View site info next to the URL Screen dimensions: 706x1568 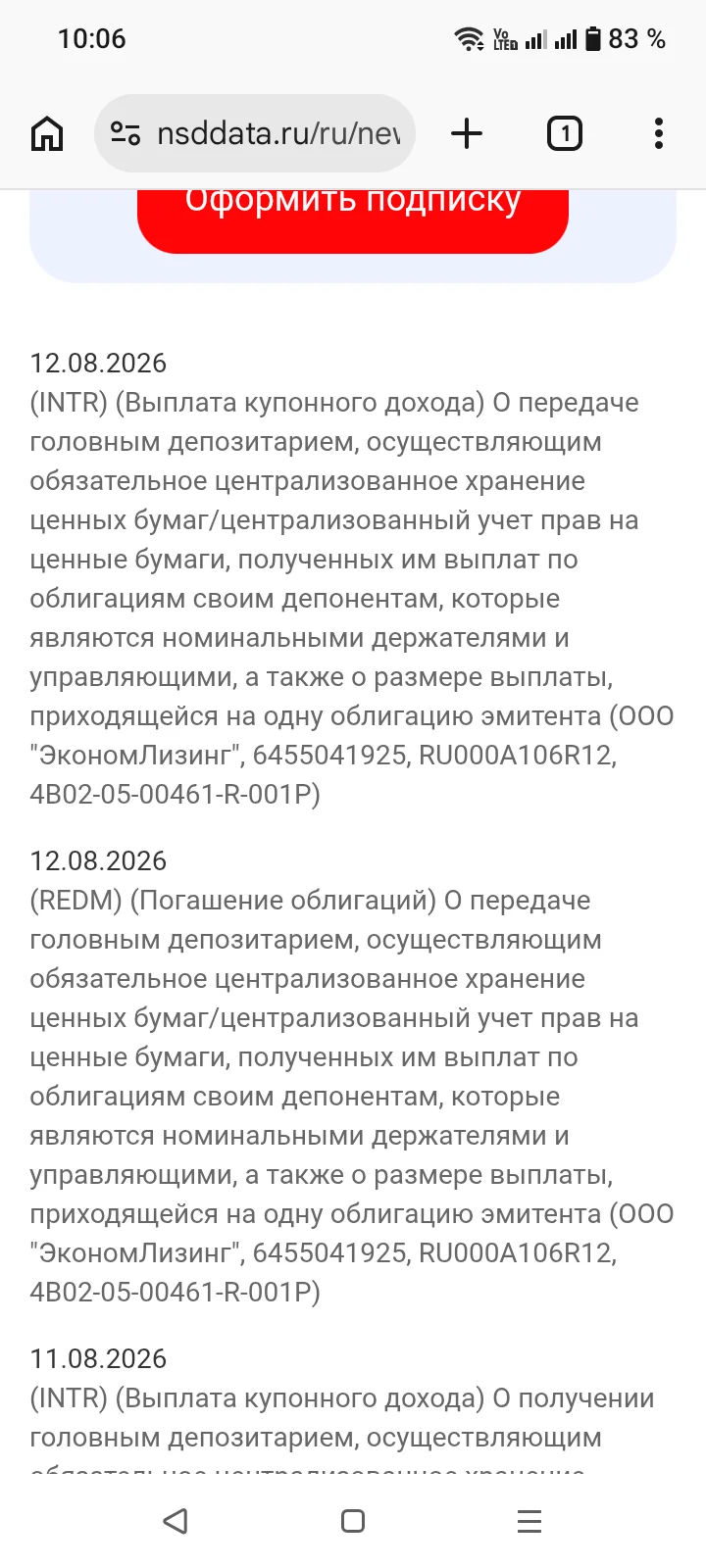126,133
